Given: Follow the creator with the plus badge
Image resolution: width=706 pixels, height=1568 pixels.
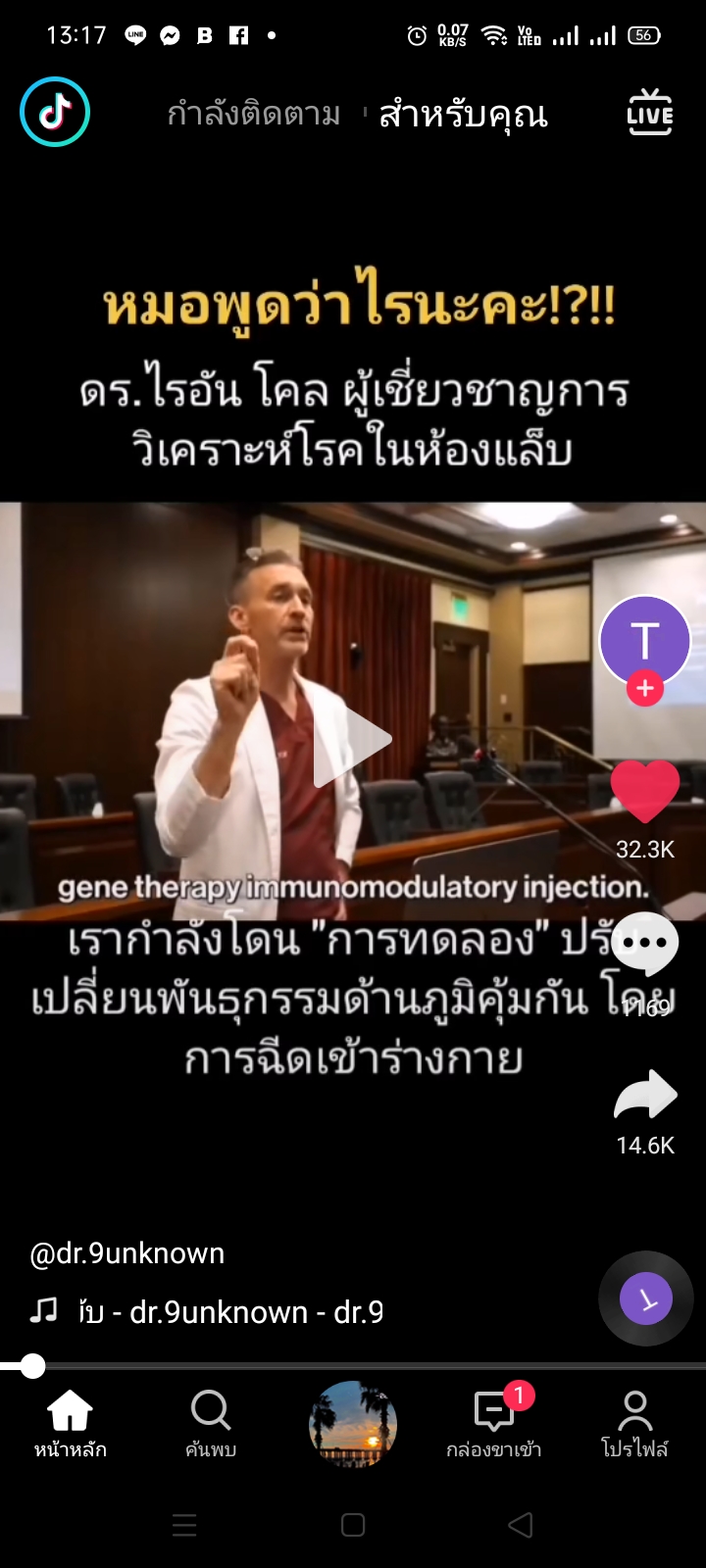Looking at the screenshot, I should (x=644, y=689).
